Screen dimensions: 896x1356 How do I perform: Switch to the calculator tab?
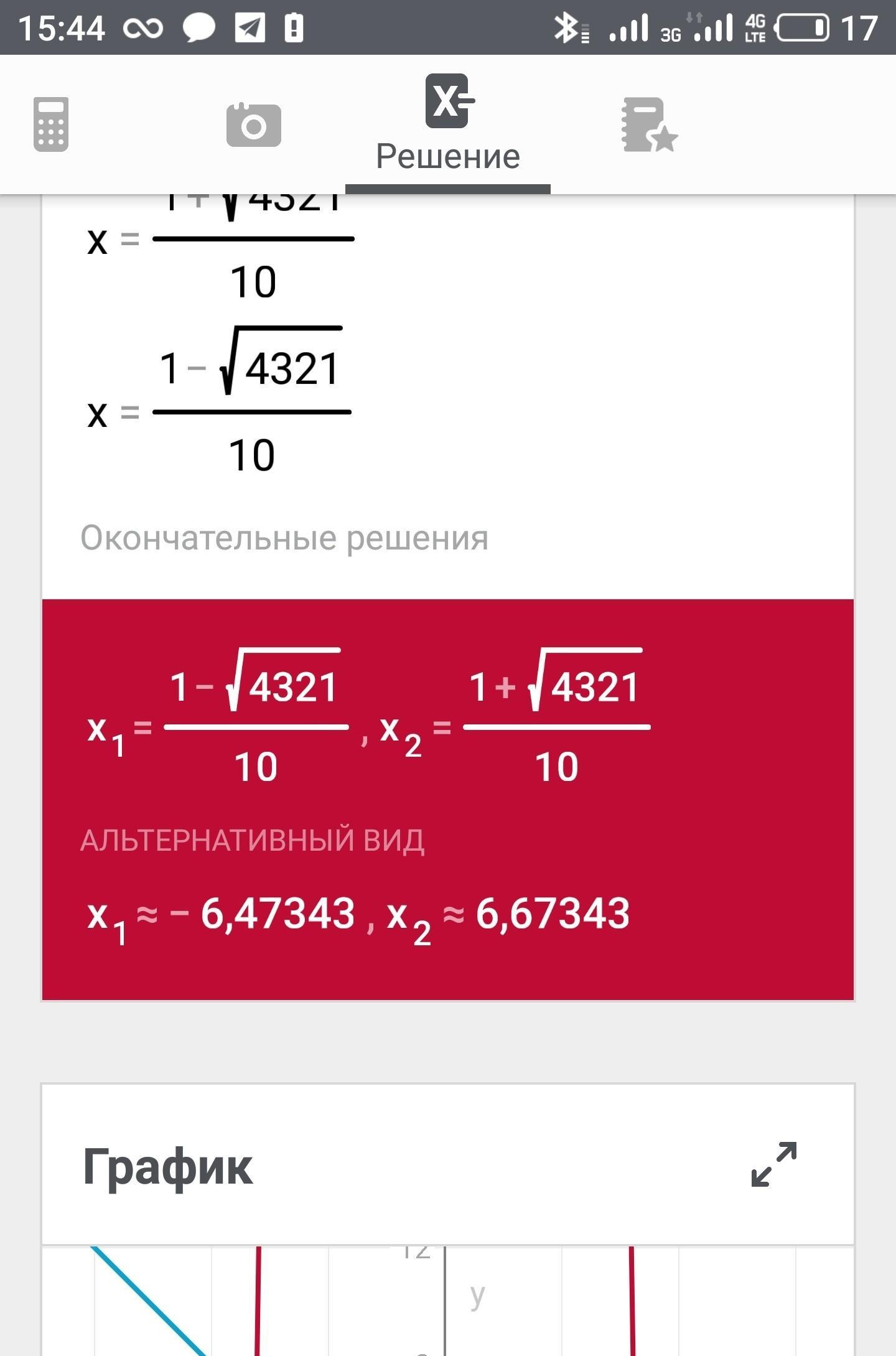coord(51,124)
